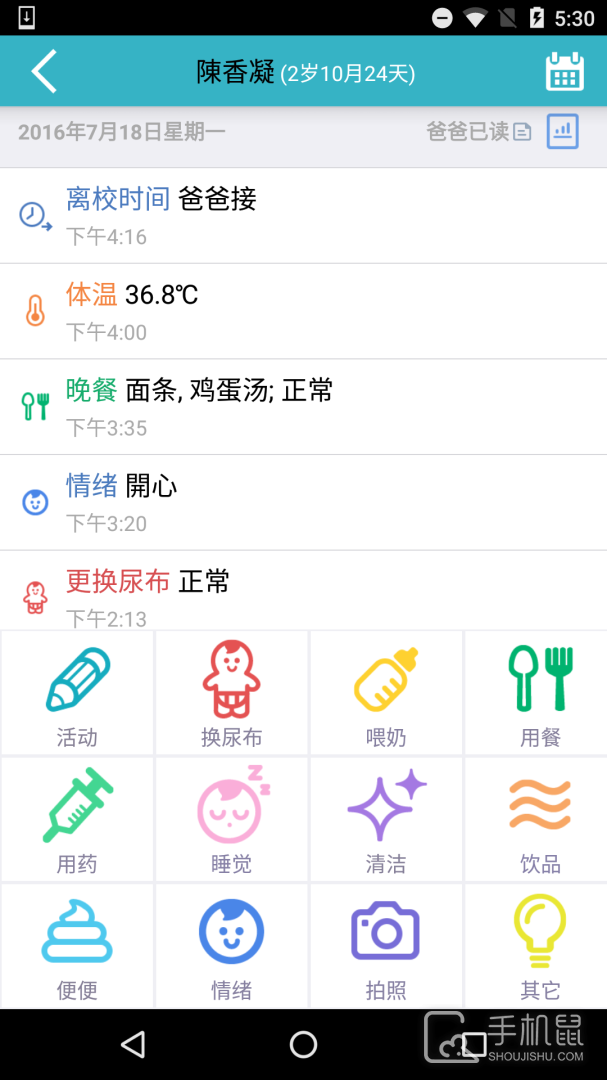Screen dimensions: 607x1080
Task: Record a 睡觉 sleep entry
Action: pos(231,819)
